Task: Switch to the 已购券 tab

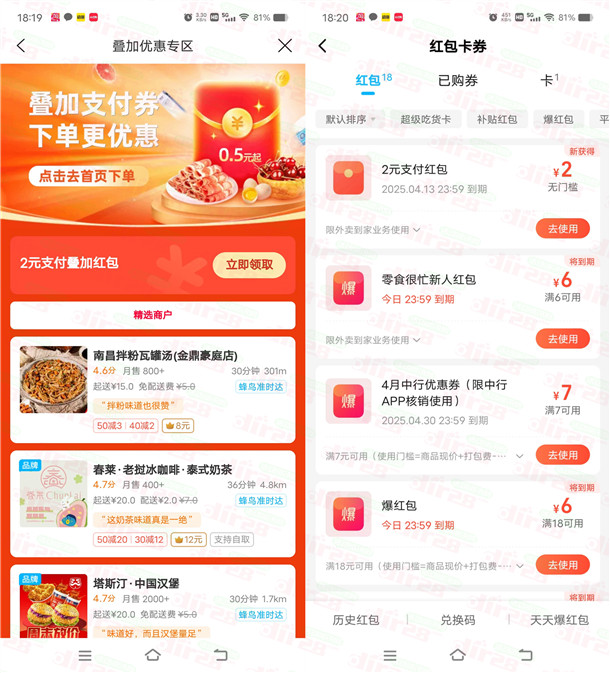Action: [x=457, y=80]
